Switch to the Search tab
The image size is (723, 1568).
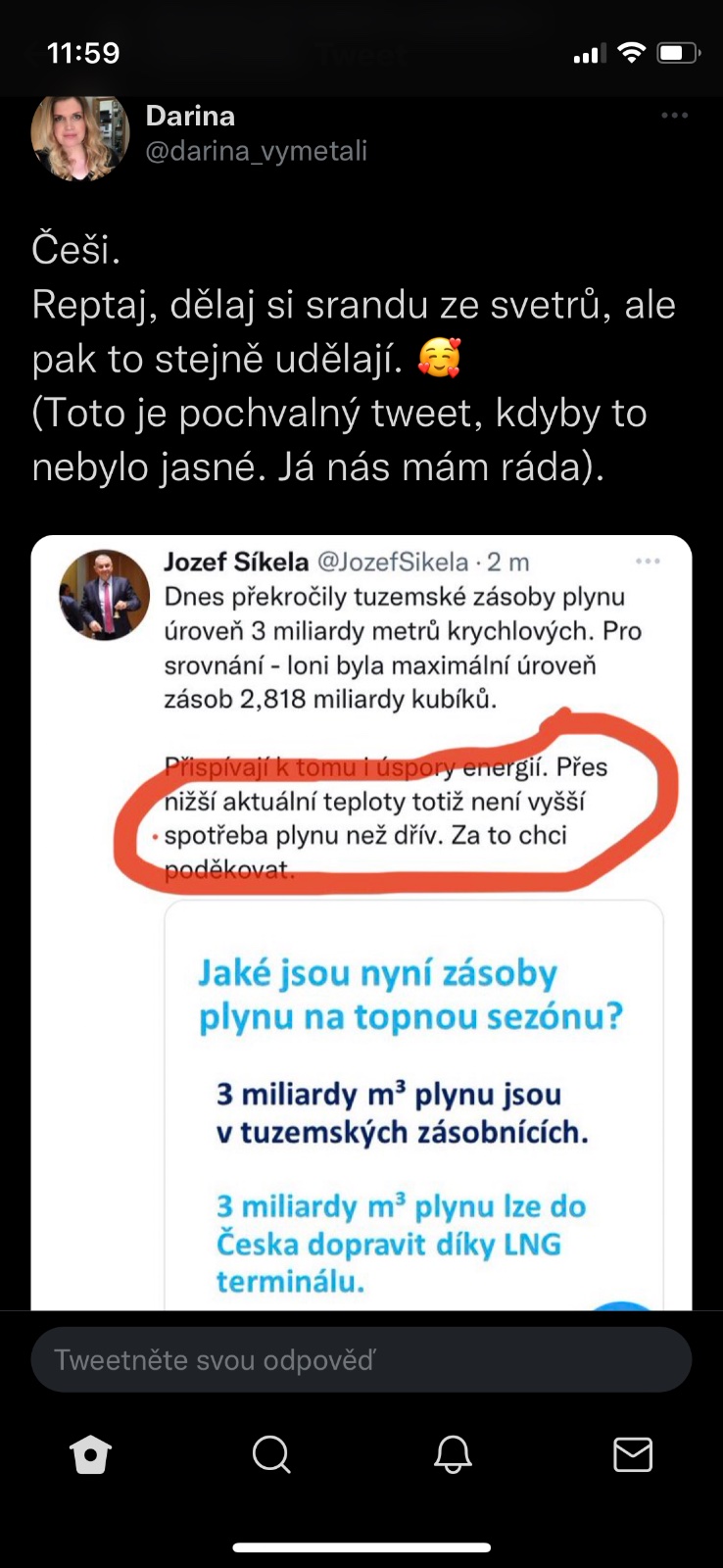pyautogui.click(x=271, y=1454)
